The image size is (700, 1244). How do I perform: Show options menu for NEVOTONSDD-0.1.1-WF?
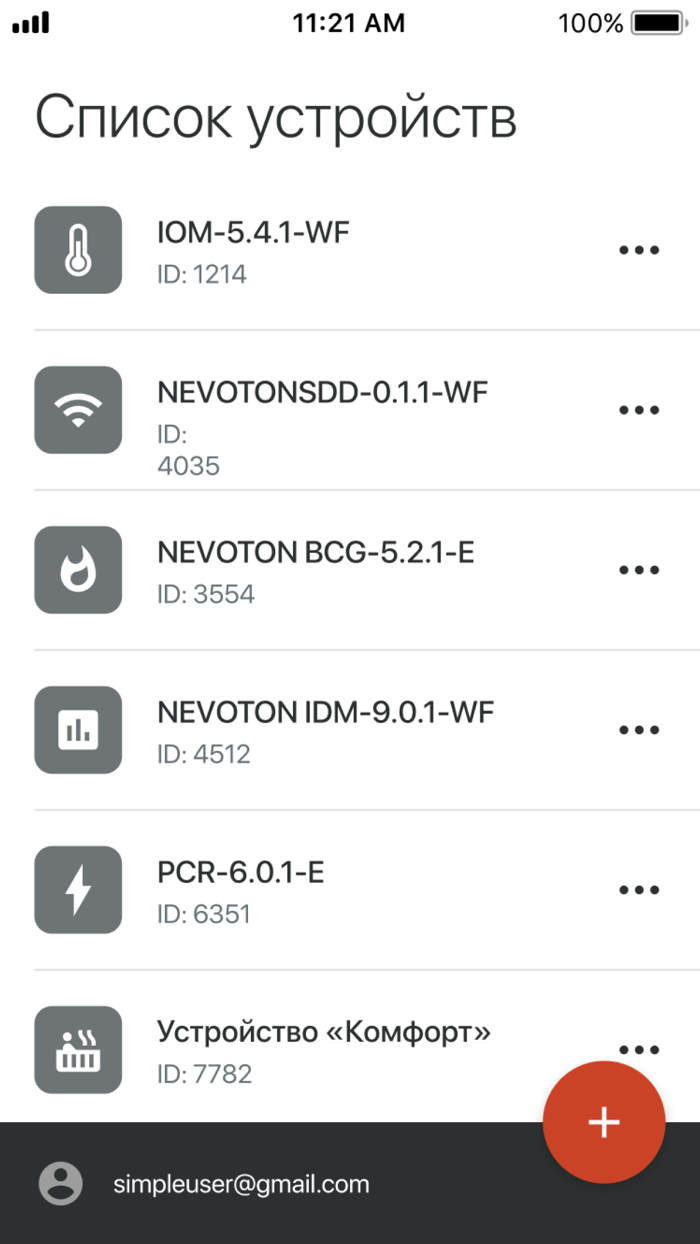click(638, 410)
